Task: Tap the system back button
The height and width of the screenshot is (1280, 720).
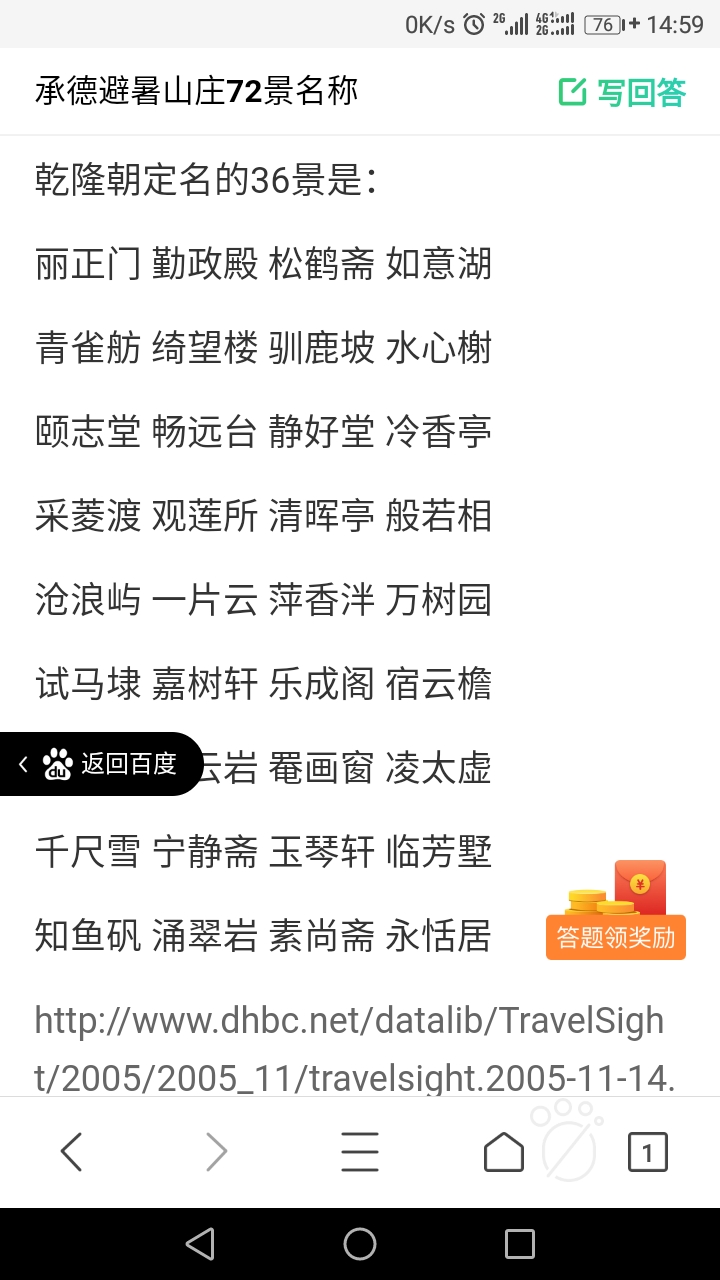Action: pyautogui.click(x=200, y=1244)
